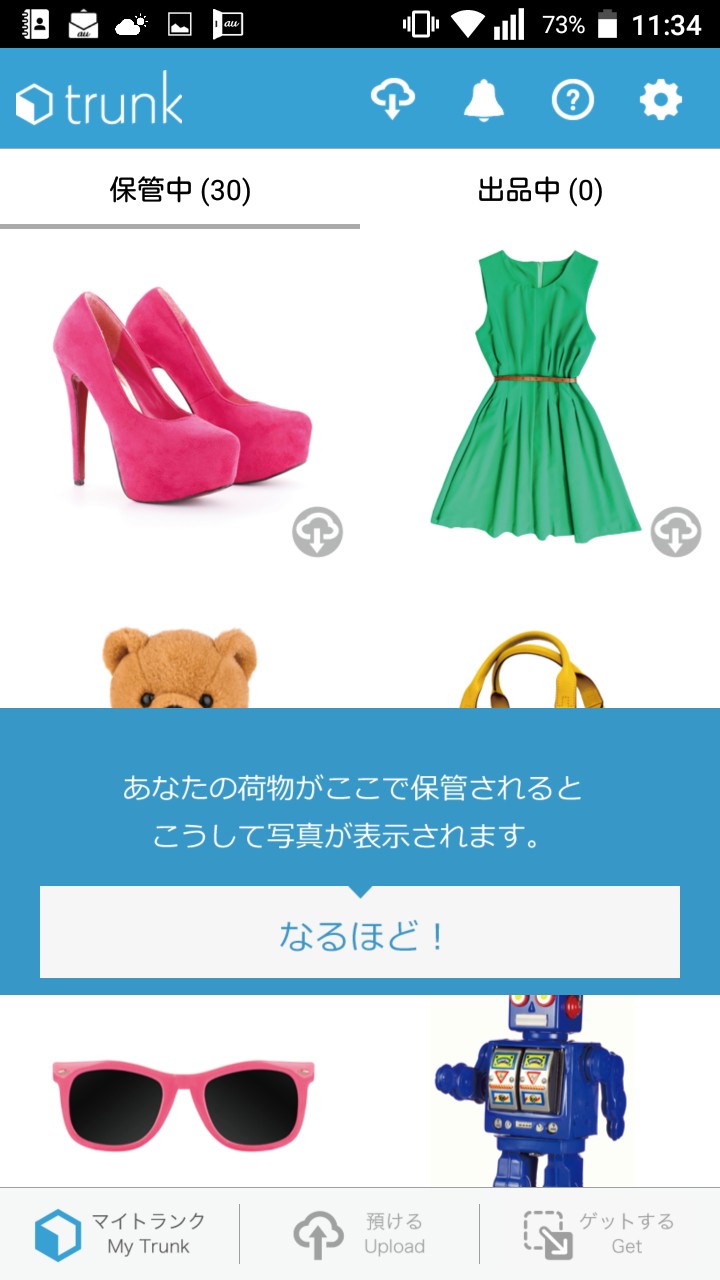Go to the 預ける Upload tab

point(360,1234)
